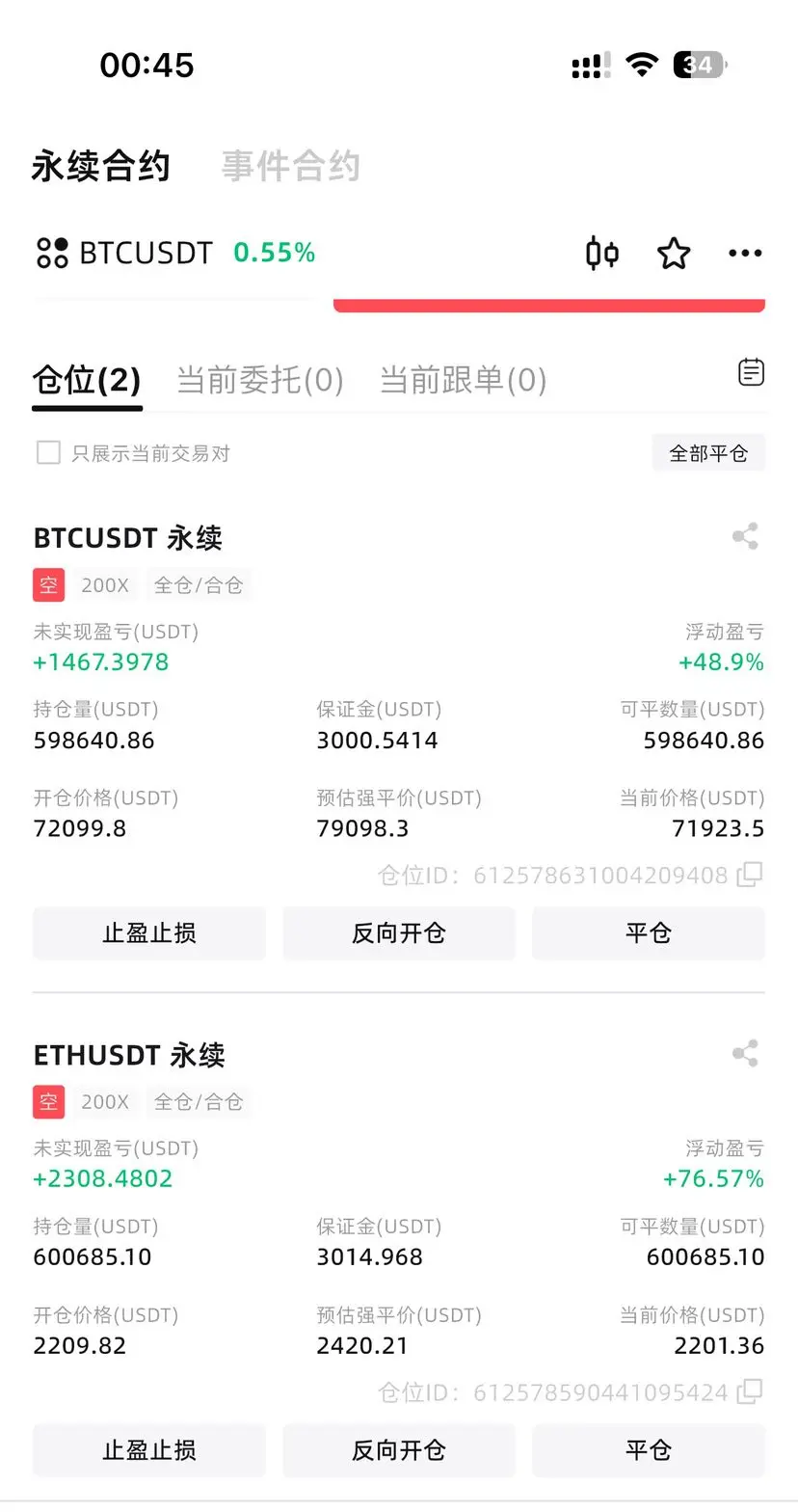Share the ETHUSDT position
798x1512 pixels.
[x=745, y=1053]
